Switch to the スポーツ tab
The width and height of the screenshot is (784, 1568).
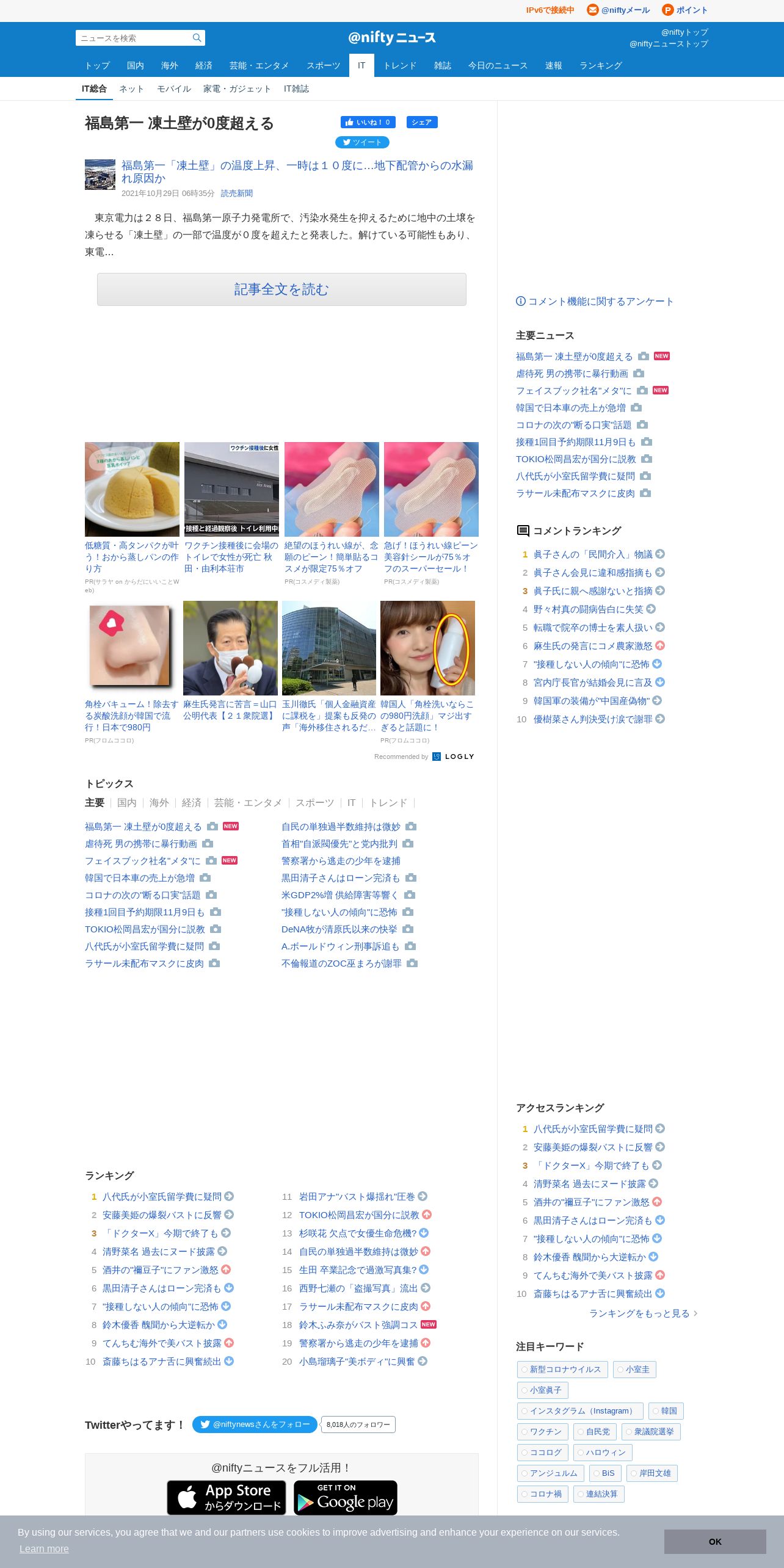click(323, 65)
